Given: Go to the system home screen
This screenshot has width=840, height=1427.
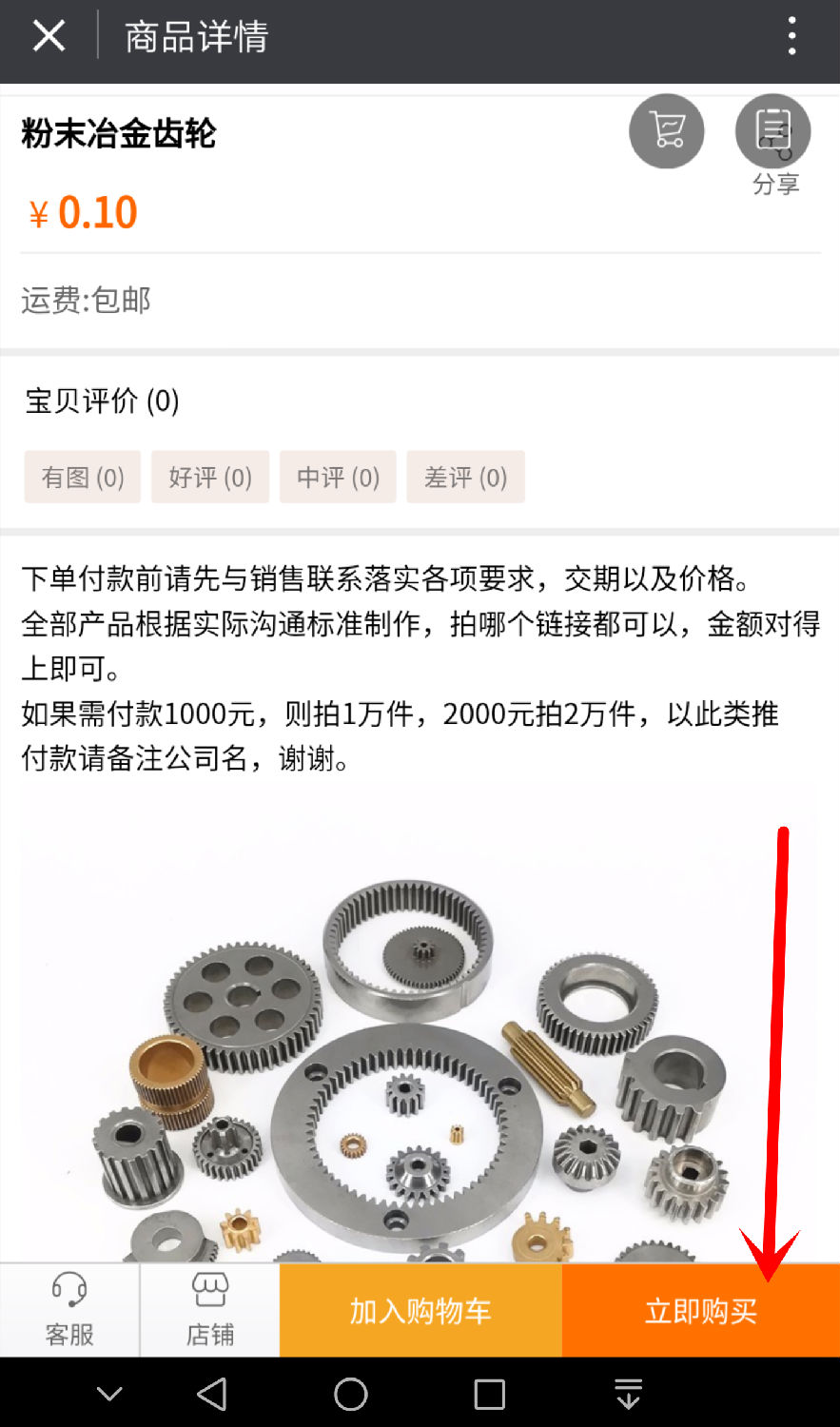Looking at the screenshot, I should [350, 1394].
